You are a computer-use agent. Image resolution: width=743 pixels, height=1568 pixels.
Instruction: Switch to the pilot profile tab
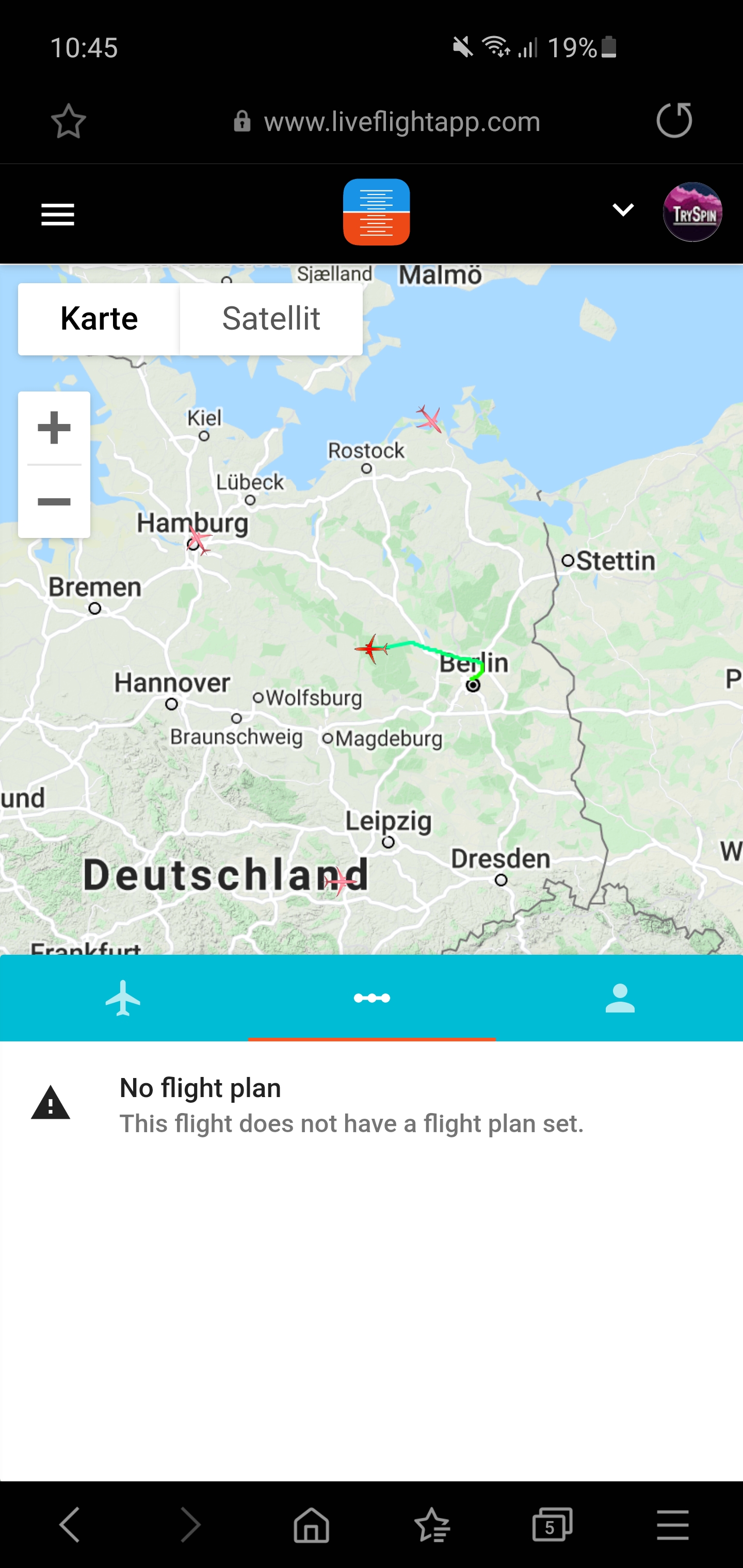[x=619, y=998]
